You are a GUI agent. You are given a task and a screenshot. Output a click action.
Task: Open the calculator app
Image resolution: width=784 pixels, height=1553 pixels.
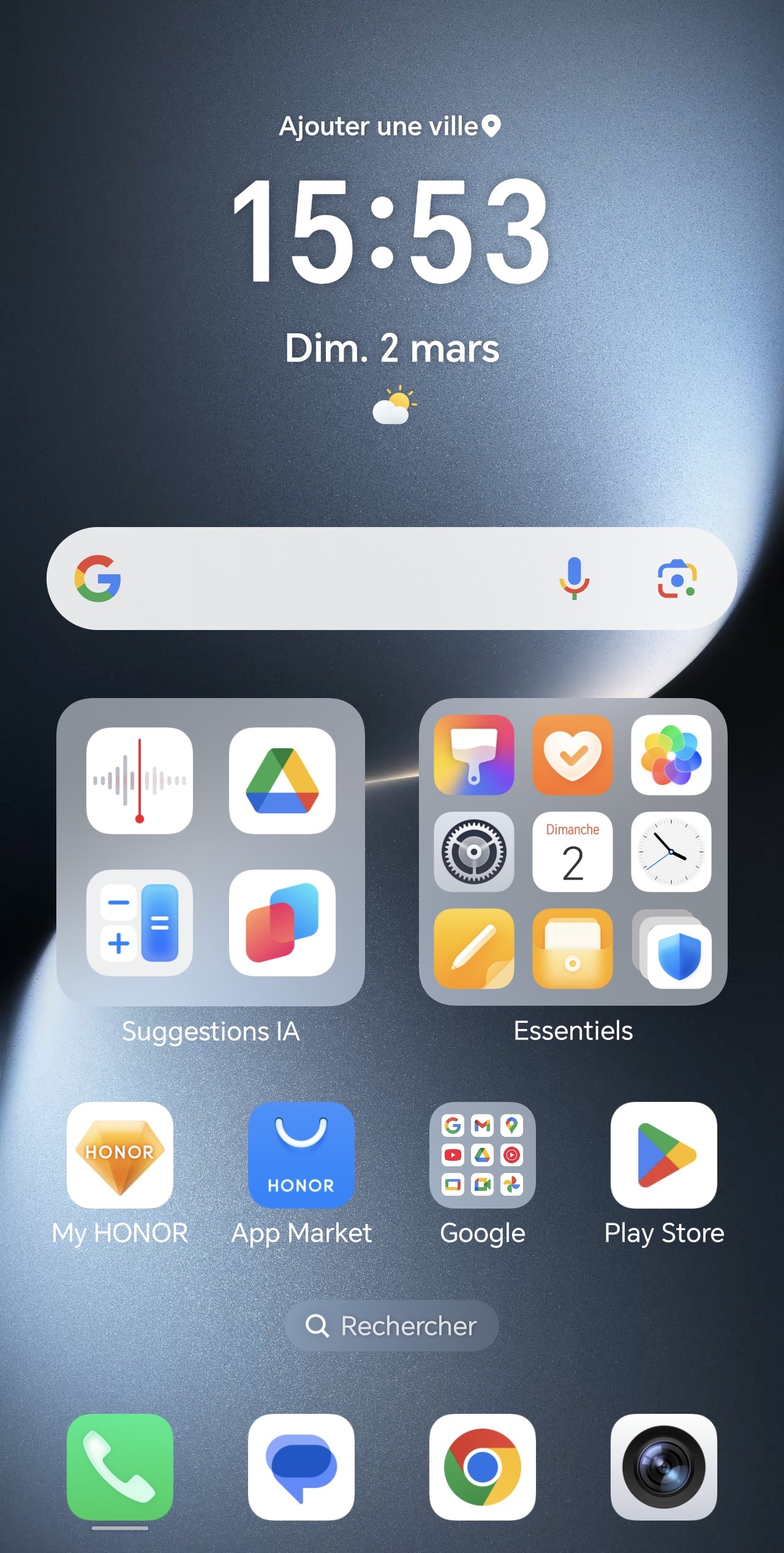click(x=140, y=922)
